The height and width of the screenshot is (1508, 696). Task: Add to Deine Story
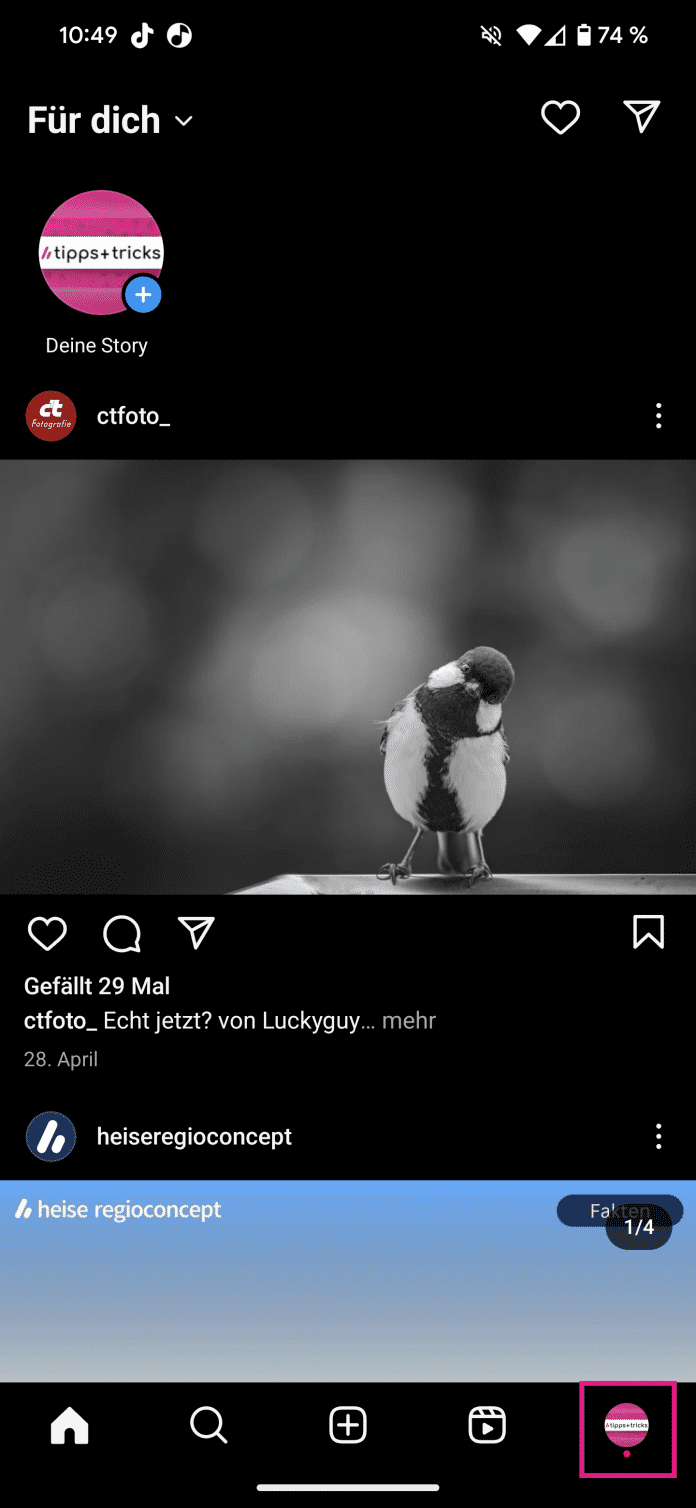(143, 295)
